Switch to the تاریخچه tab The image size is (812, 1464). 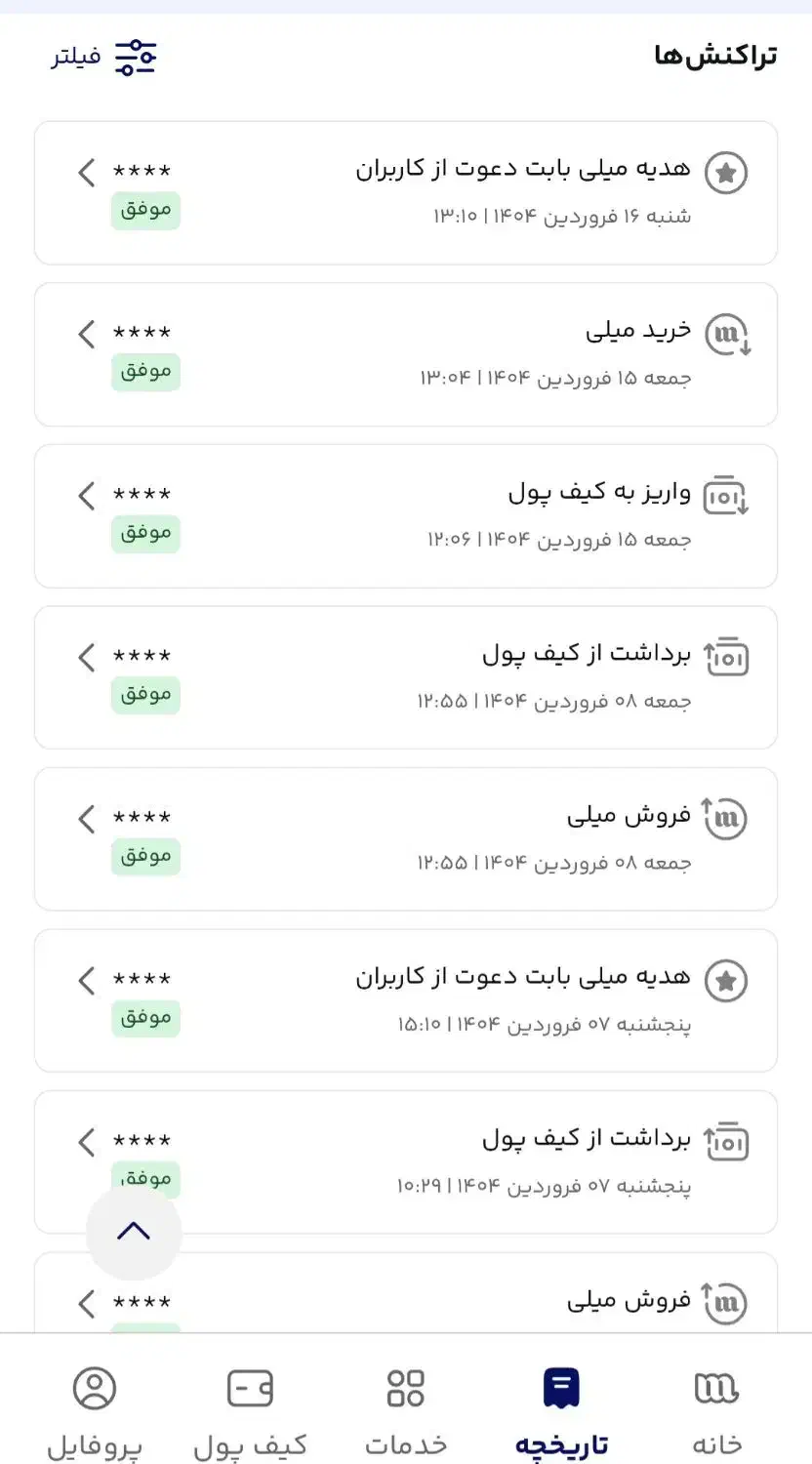(x=558, y=1405)
